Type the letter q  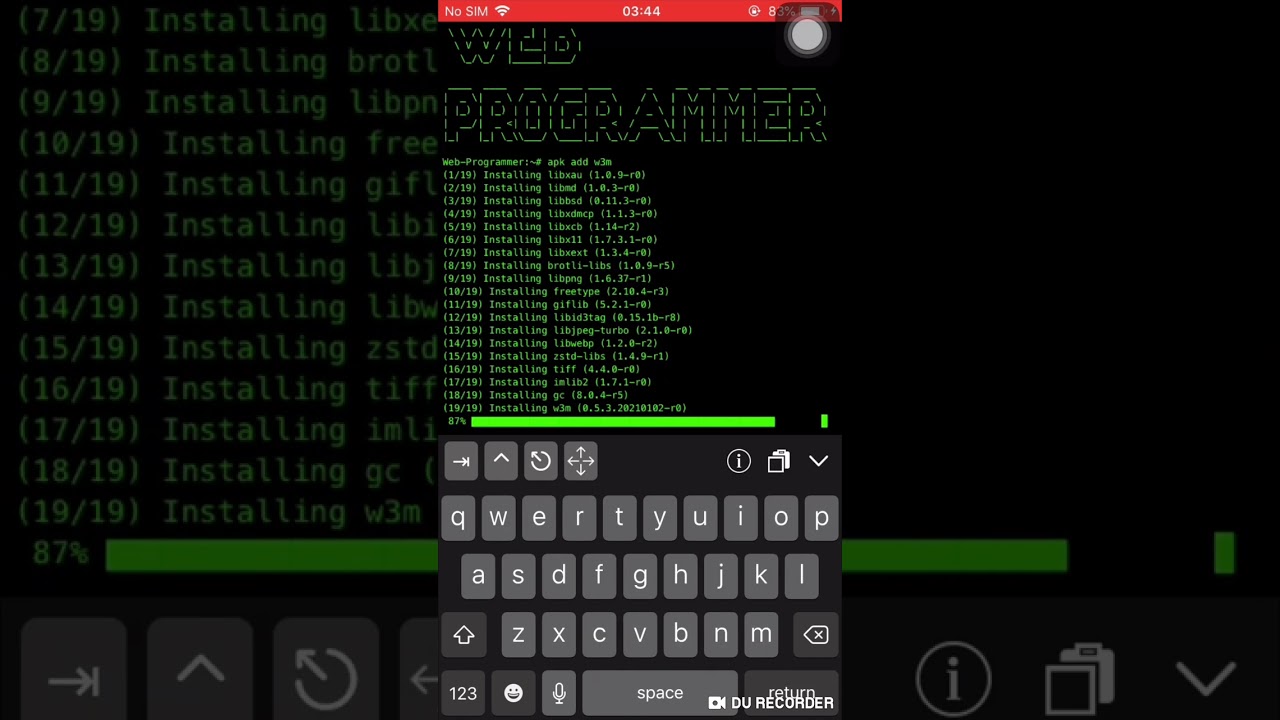point(458,518)
